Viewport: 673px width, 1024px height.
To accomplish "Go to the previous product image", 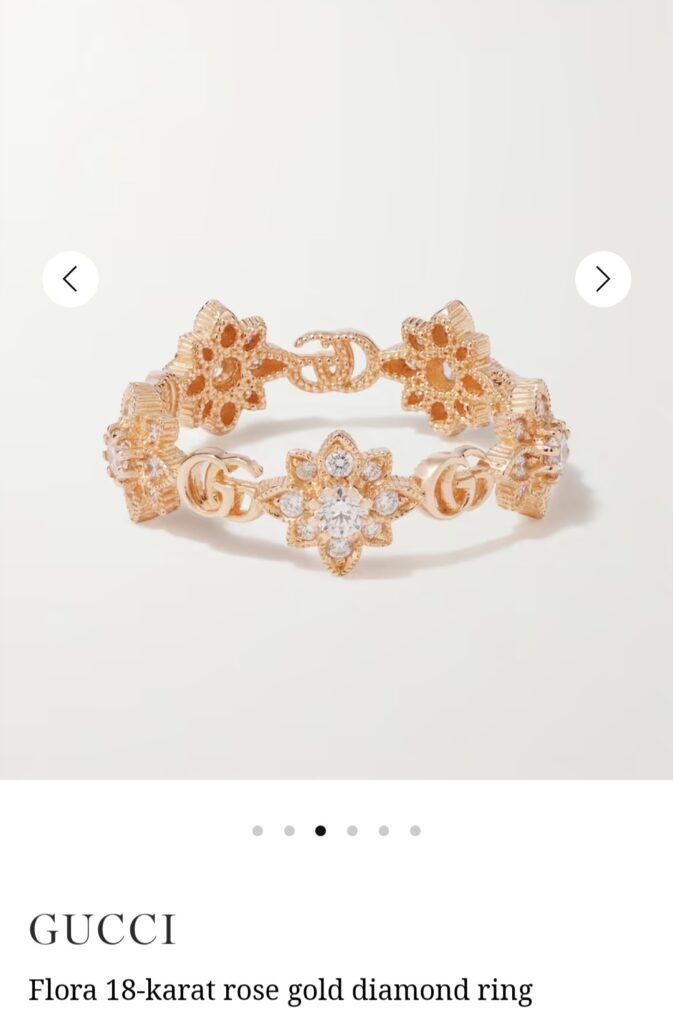I will pos(70,279).
